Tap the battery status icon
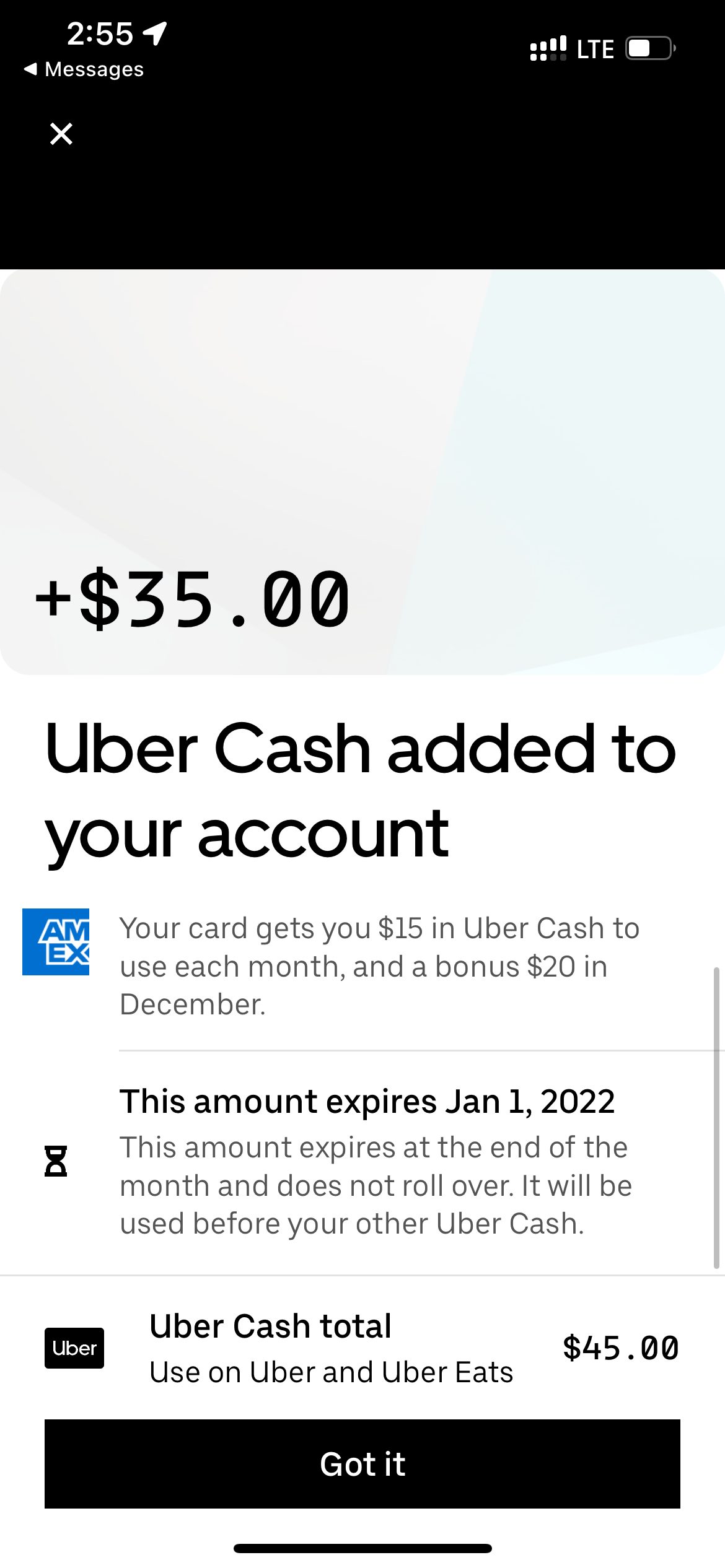Viewport: 725px width, 1568px height. [x=647, y=48]
